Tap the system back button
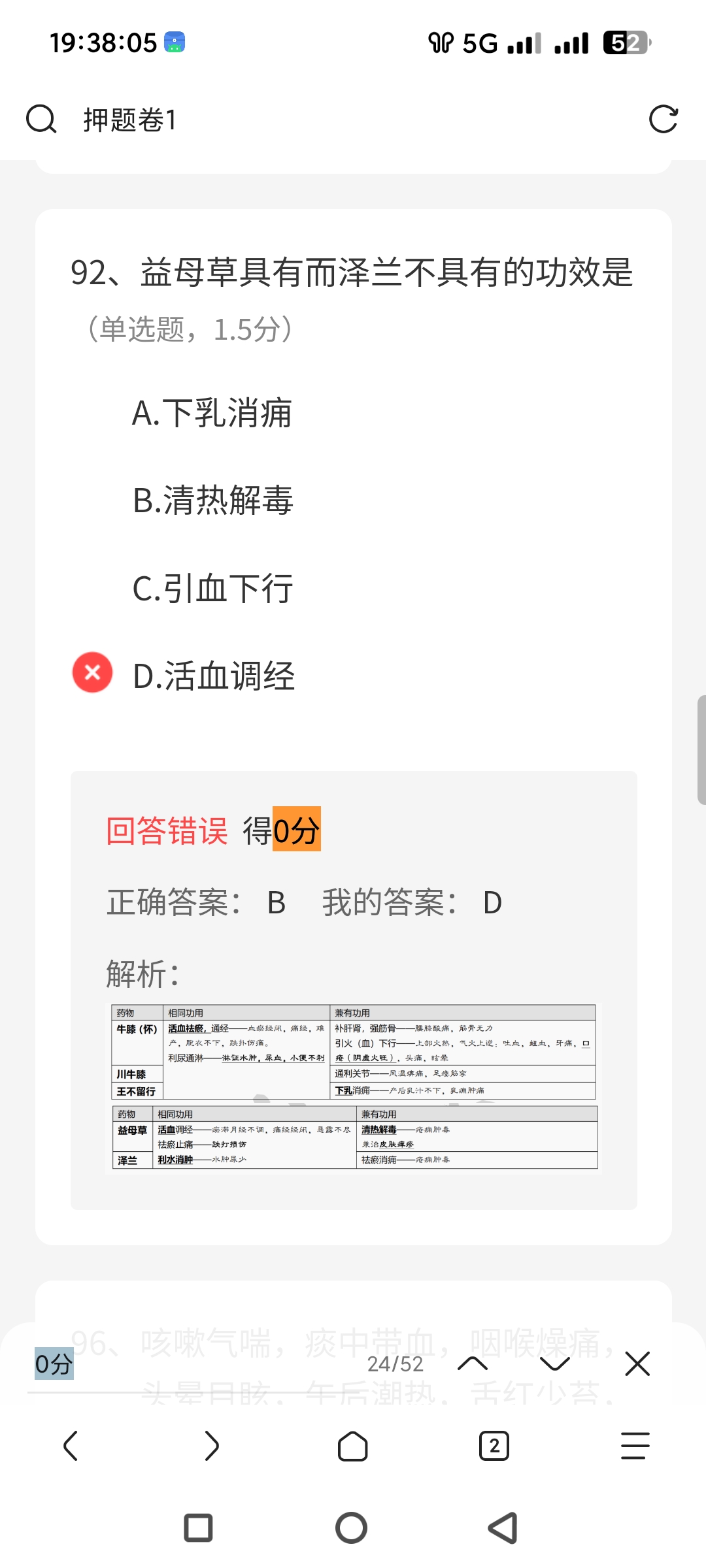706x1568 pixels. 503,1528
